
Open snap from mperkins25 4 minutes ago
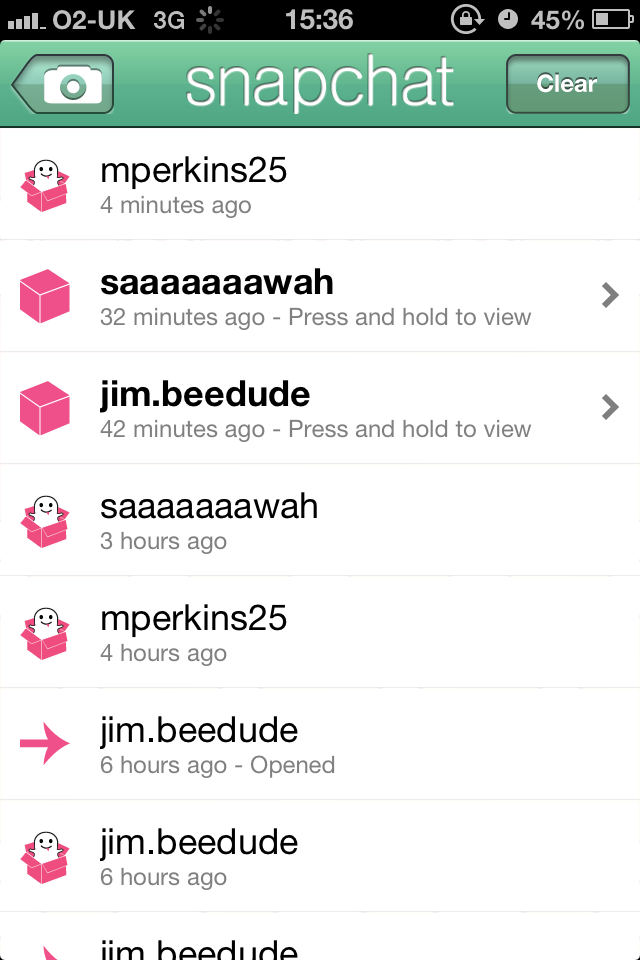tap(320, 185)
